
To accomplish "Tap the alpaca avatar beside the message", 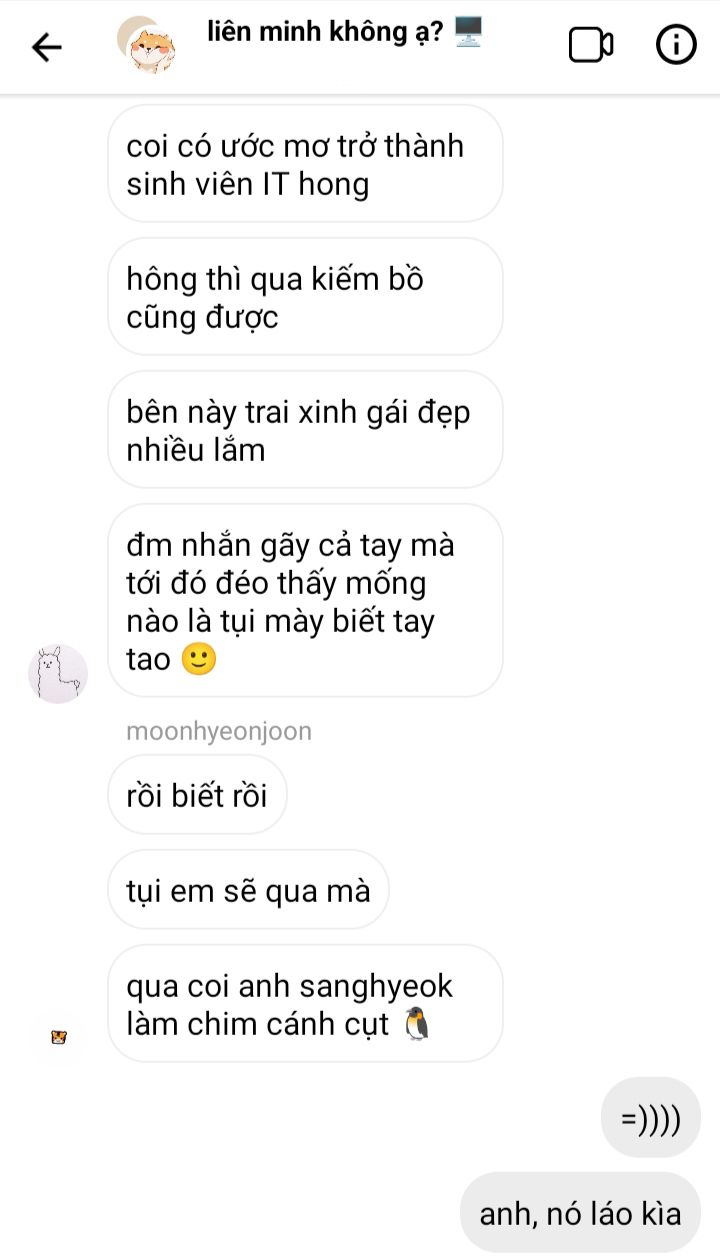I will [x=58, y=673].
